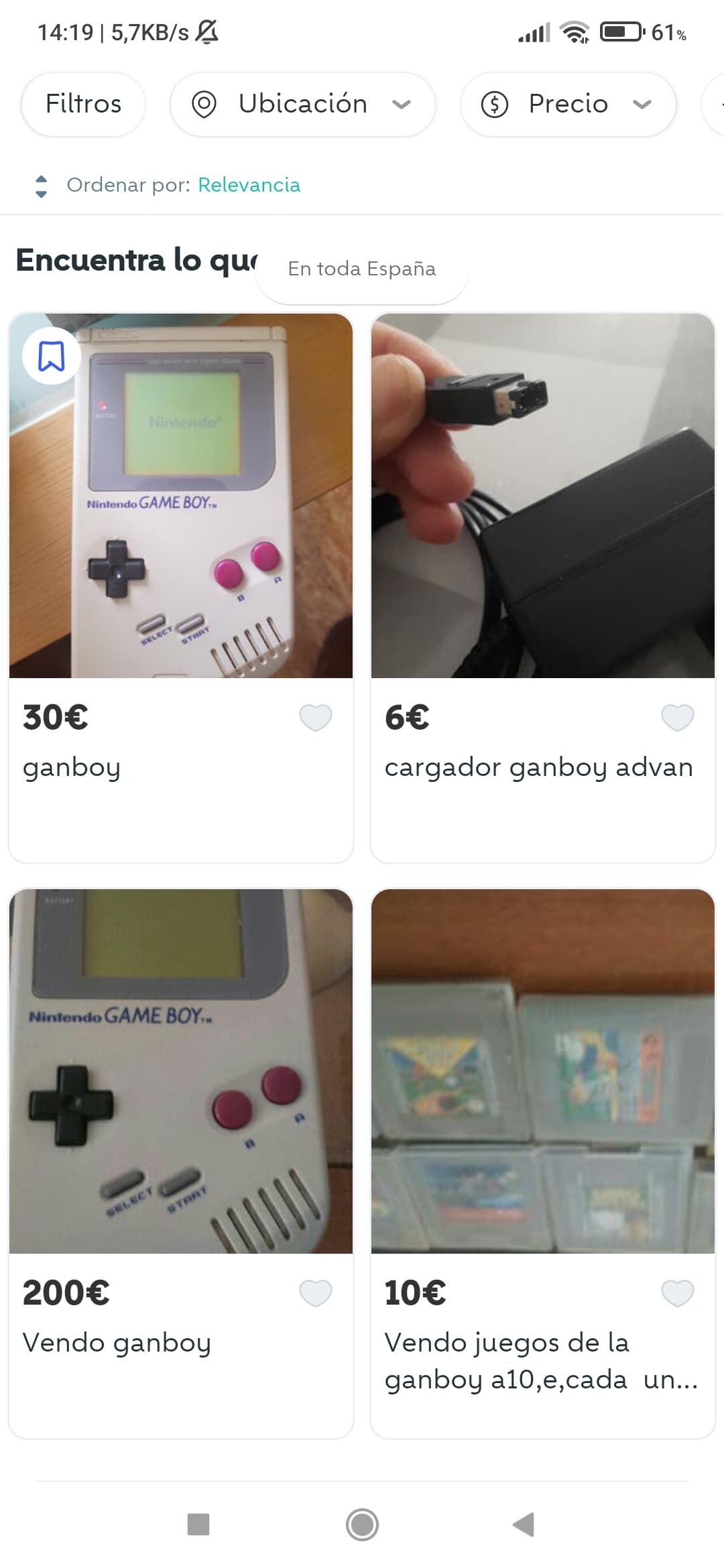This screenshot has height=1568, width=724.
Task: Open the 200€ Vendo ganboy listing
Action: click(x=181, y=1163)
